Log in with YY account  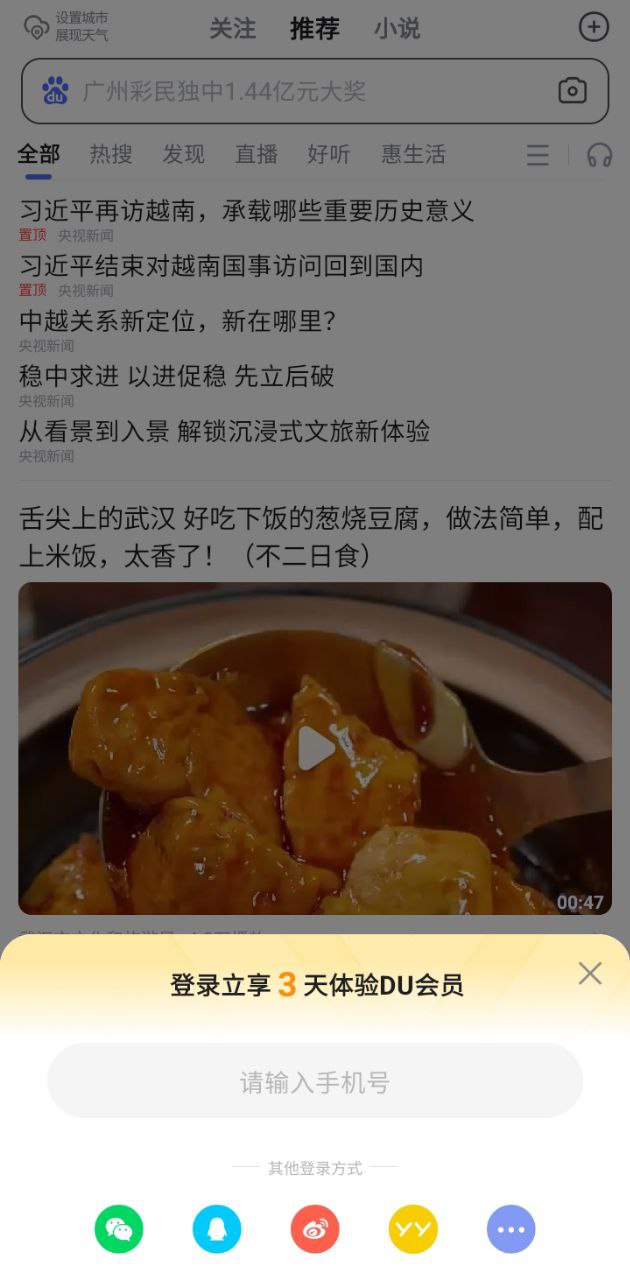[x=413, y=1229]
